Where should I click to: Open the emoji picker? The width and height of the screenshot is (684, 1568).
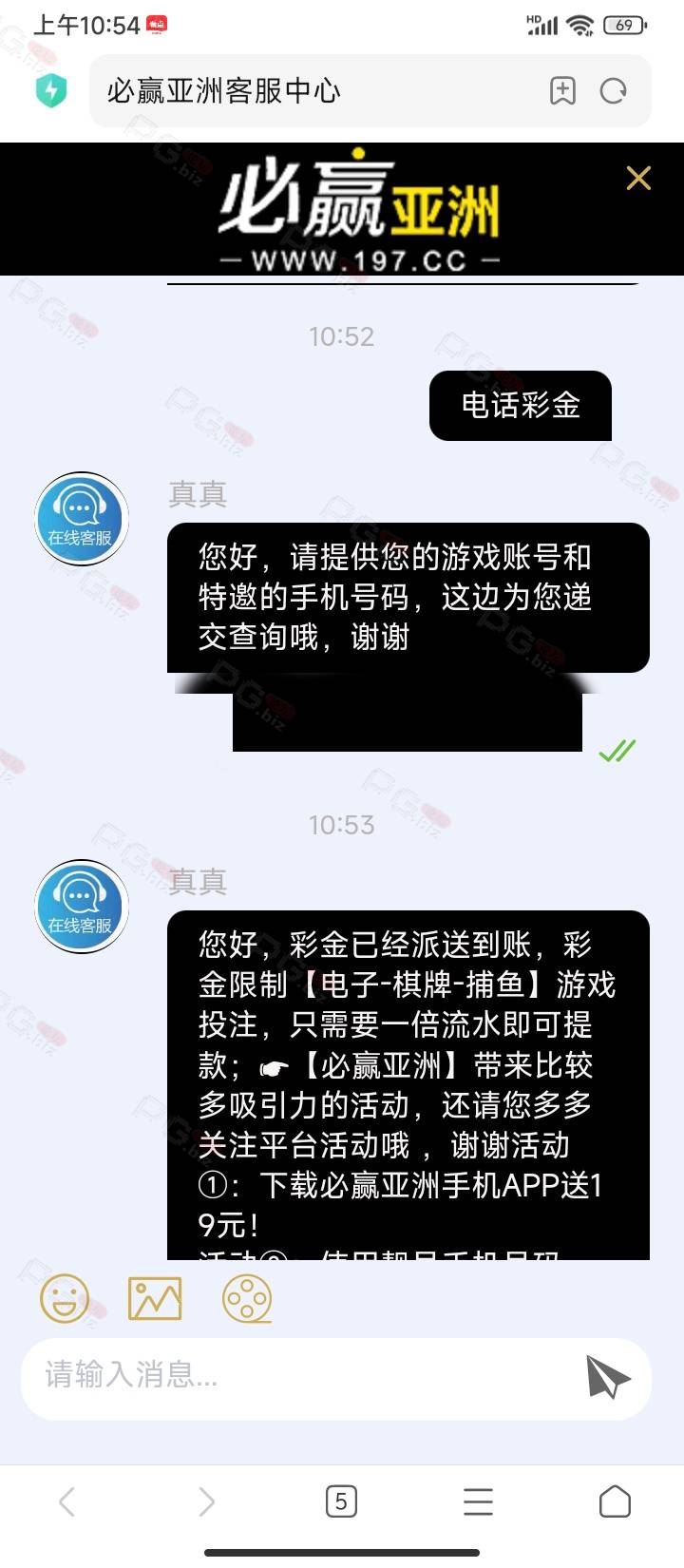coord(65,1298)
